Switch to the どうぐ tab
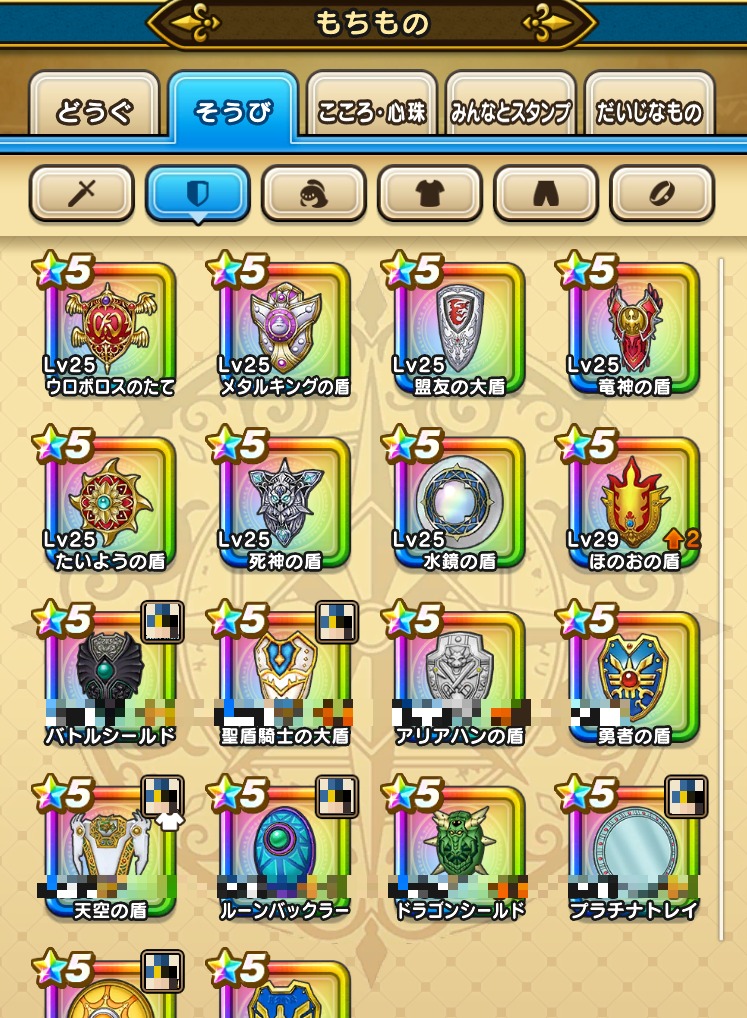This screenshot has height=1018, width=747. [x=94, y=110]
